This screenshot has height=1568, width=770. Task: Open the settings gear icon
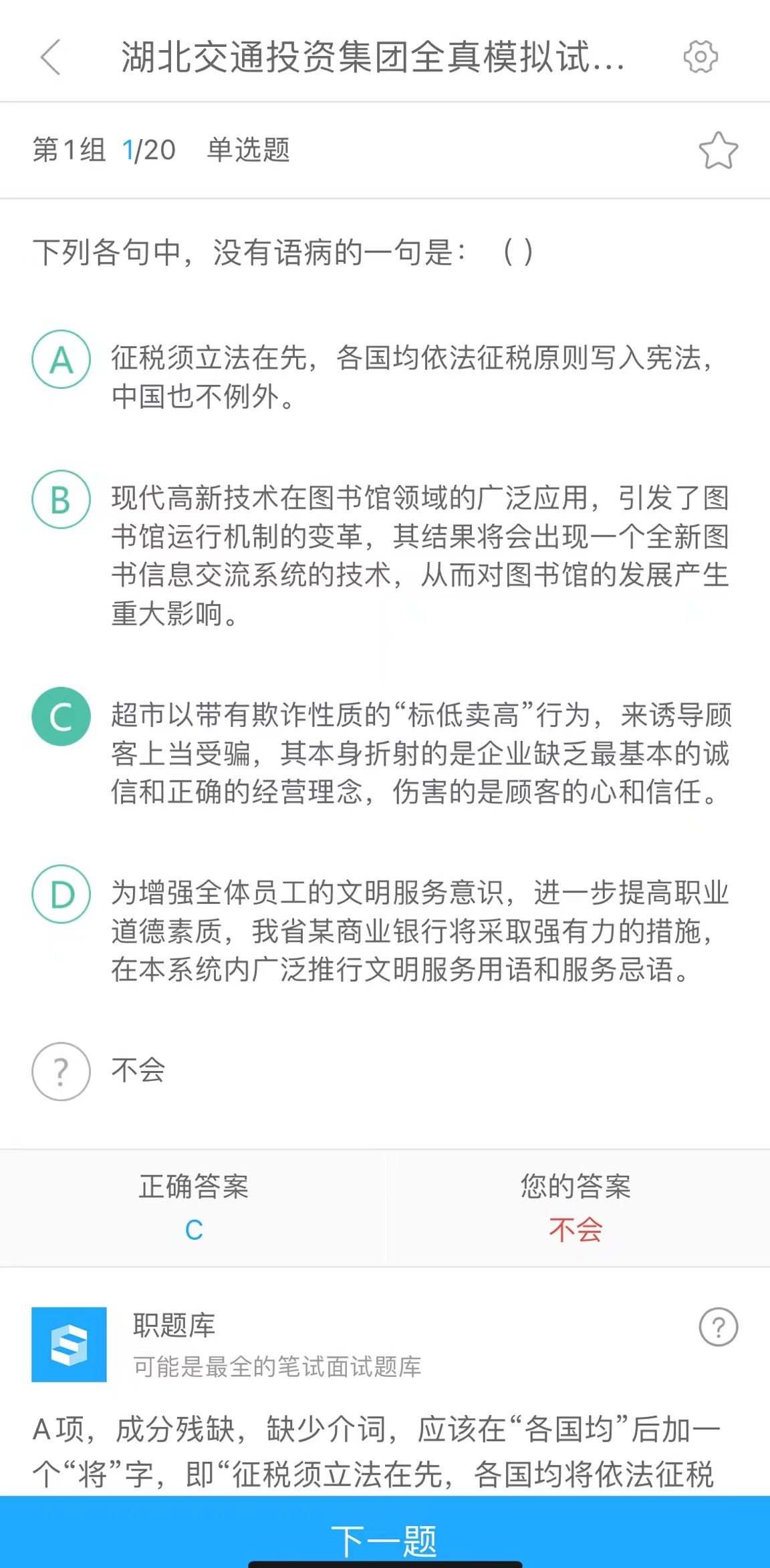(x=700, y=57)
